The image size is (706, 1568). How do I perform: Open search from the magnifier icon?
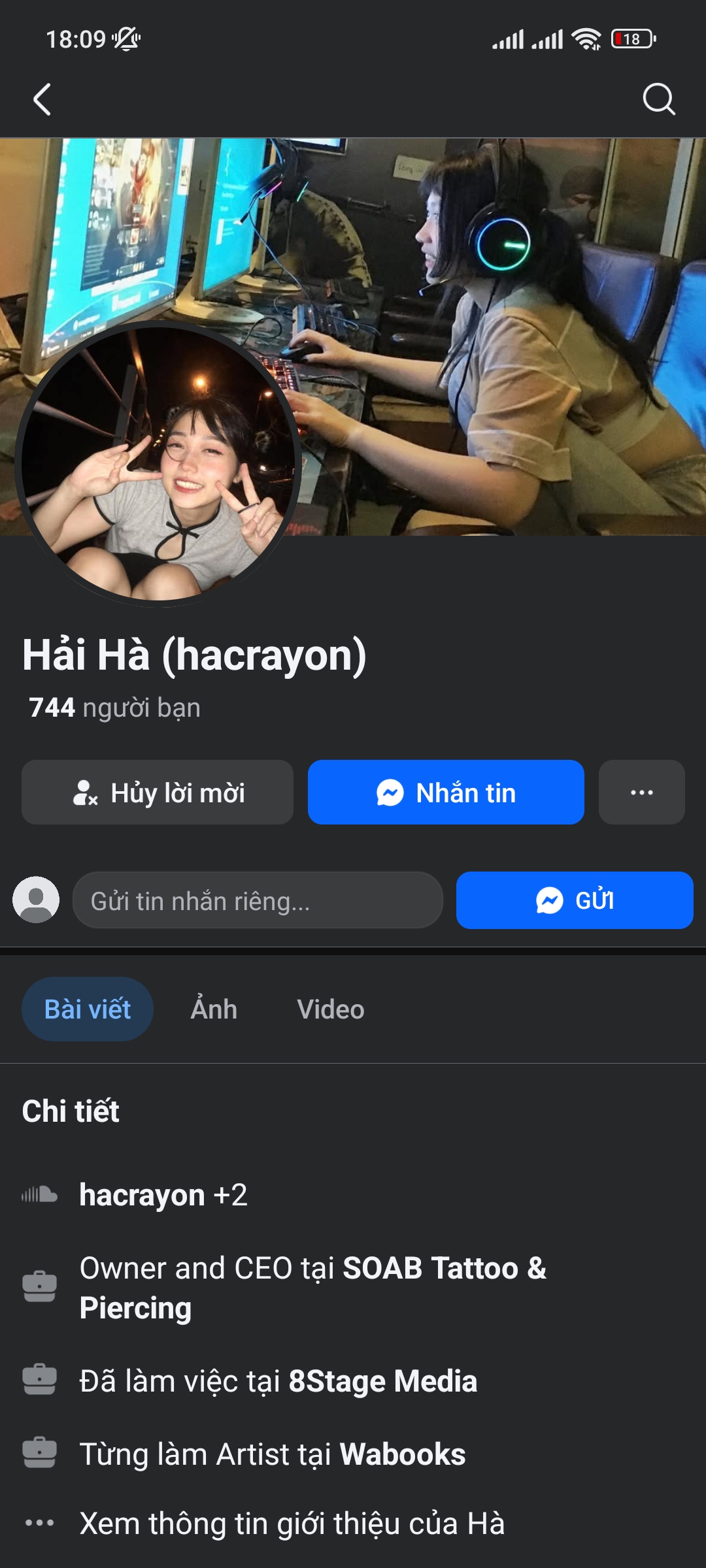click(658, 100)
